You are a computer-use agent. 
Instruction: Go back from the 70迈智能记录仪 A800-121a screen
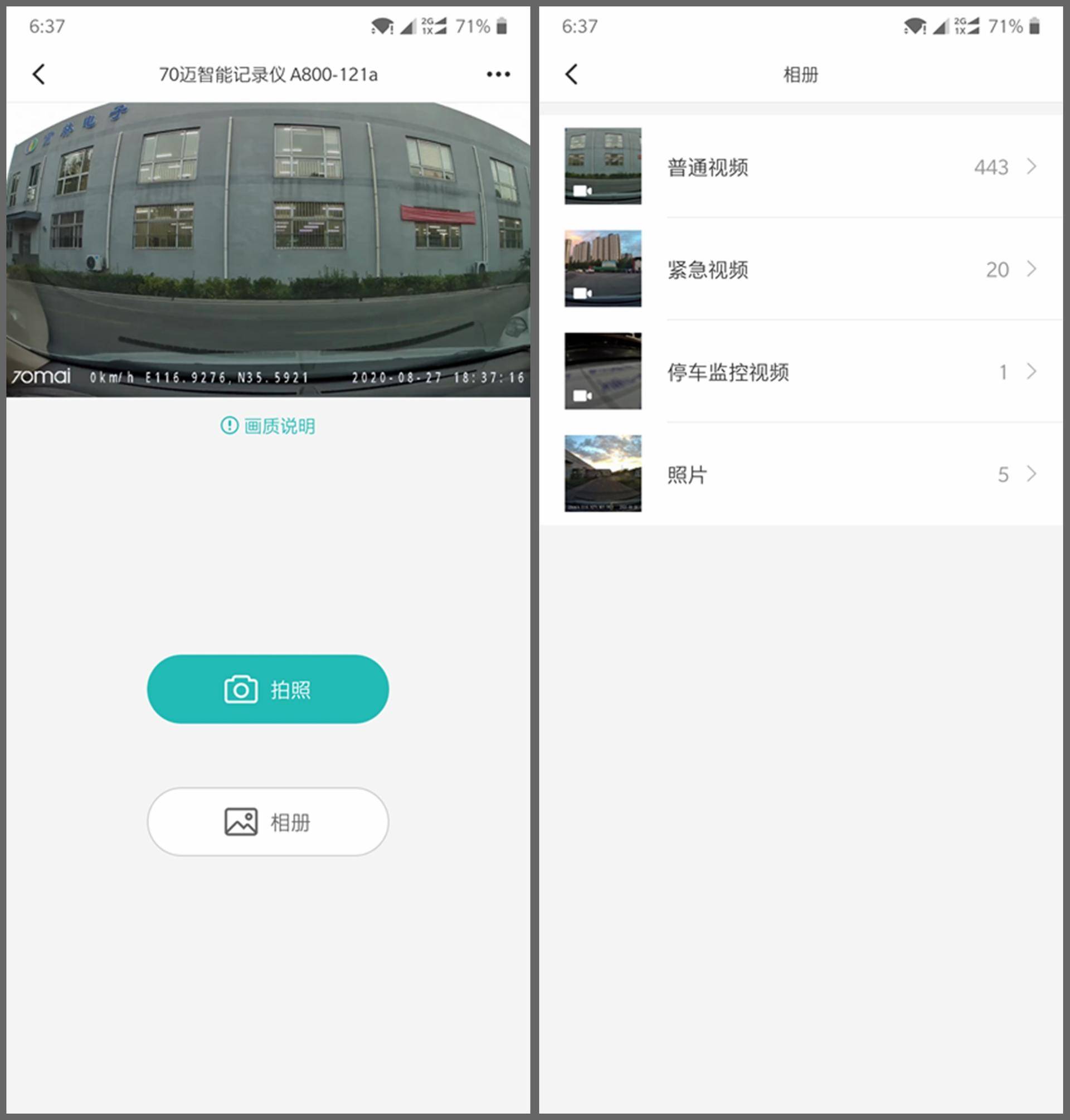pos(39,74)
